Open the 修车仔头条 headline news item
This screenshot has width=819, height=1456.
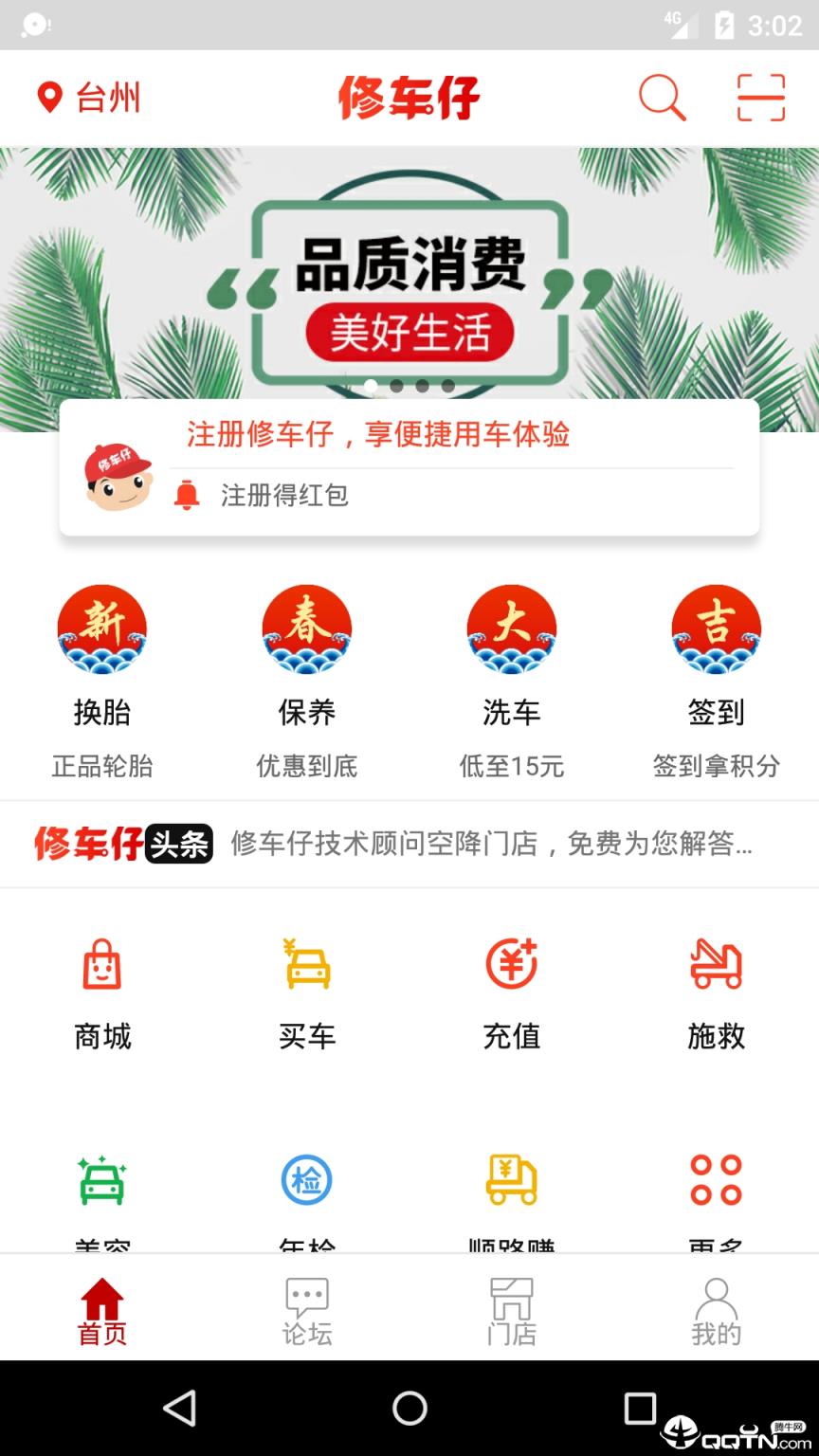409,844
